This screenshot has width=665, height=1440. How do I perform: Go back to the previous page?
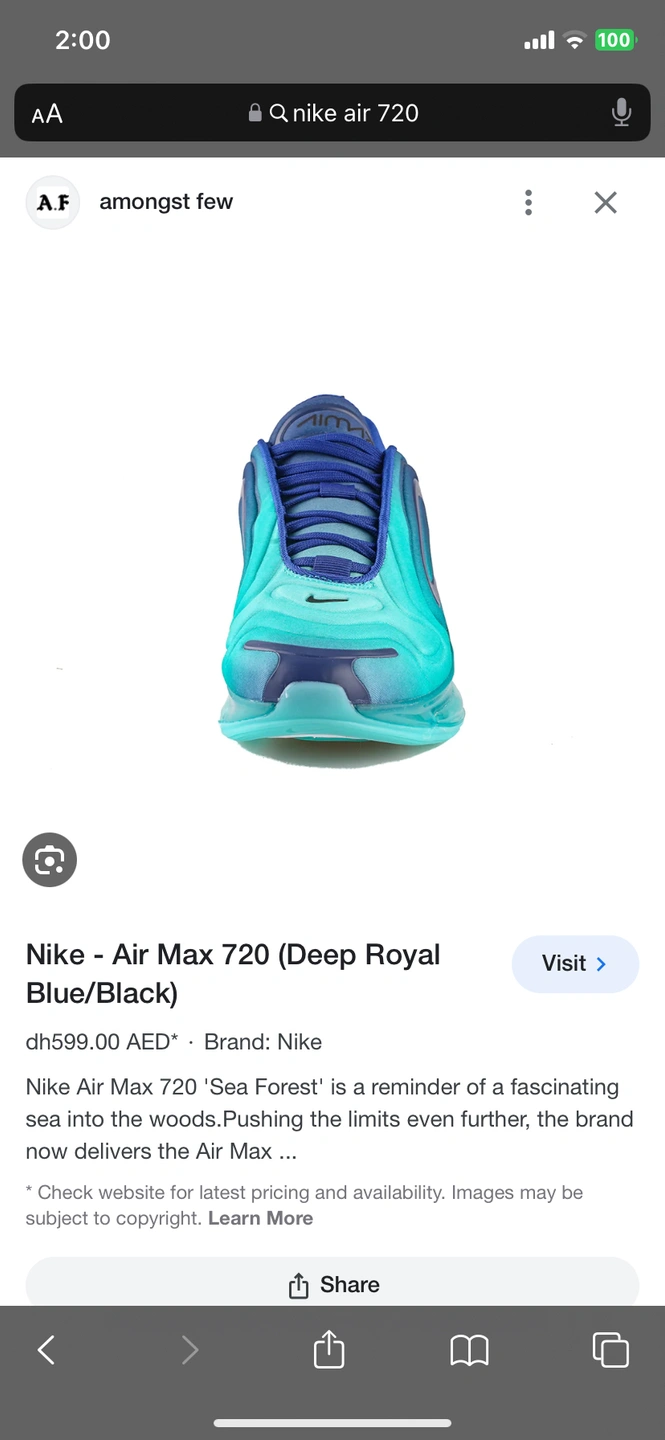tap(46, 1350)
